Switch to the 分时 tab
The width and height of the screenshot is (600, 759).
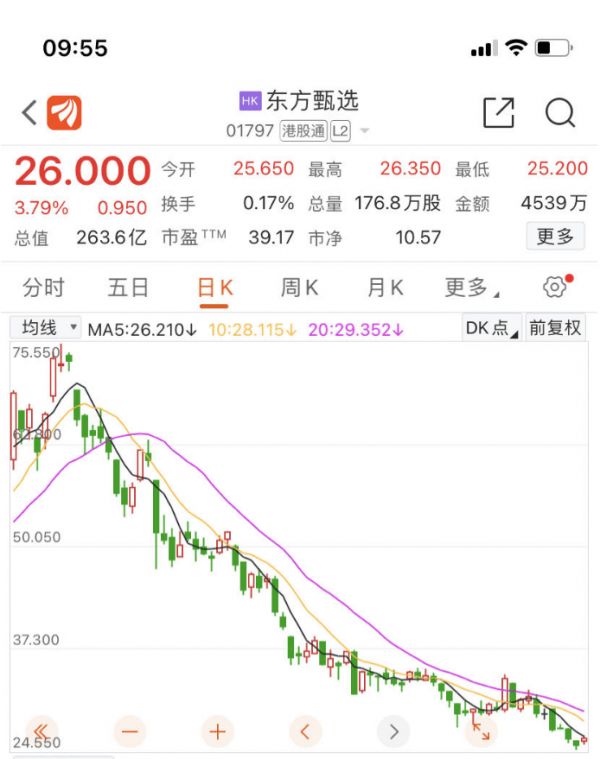click(x=43, y=288)
